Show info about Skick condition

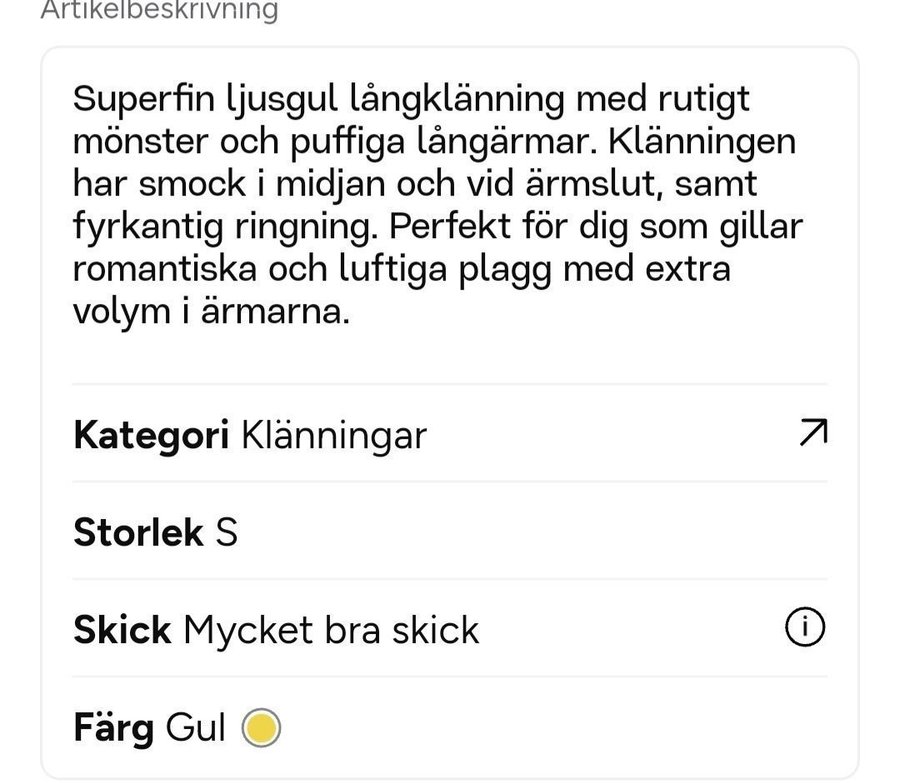[806, 628]
